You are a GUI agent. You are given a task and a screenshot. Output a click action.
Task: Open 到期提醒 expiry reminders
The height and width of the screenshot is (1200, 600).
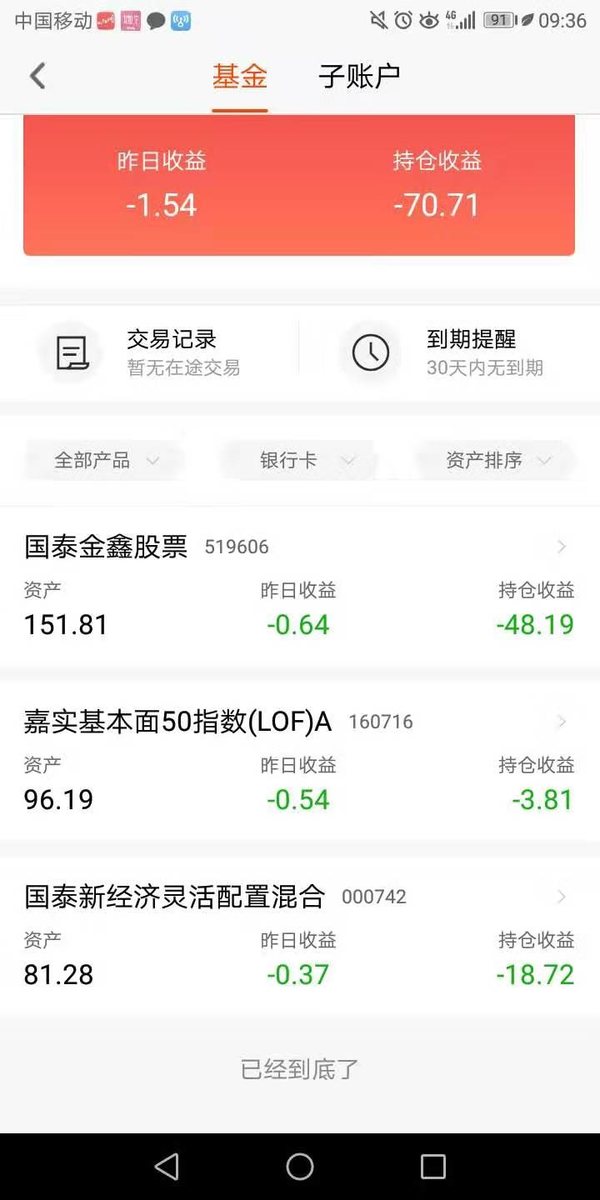448,352
